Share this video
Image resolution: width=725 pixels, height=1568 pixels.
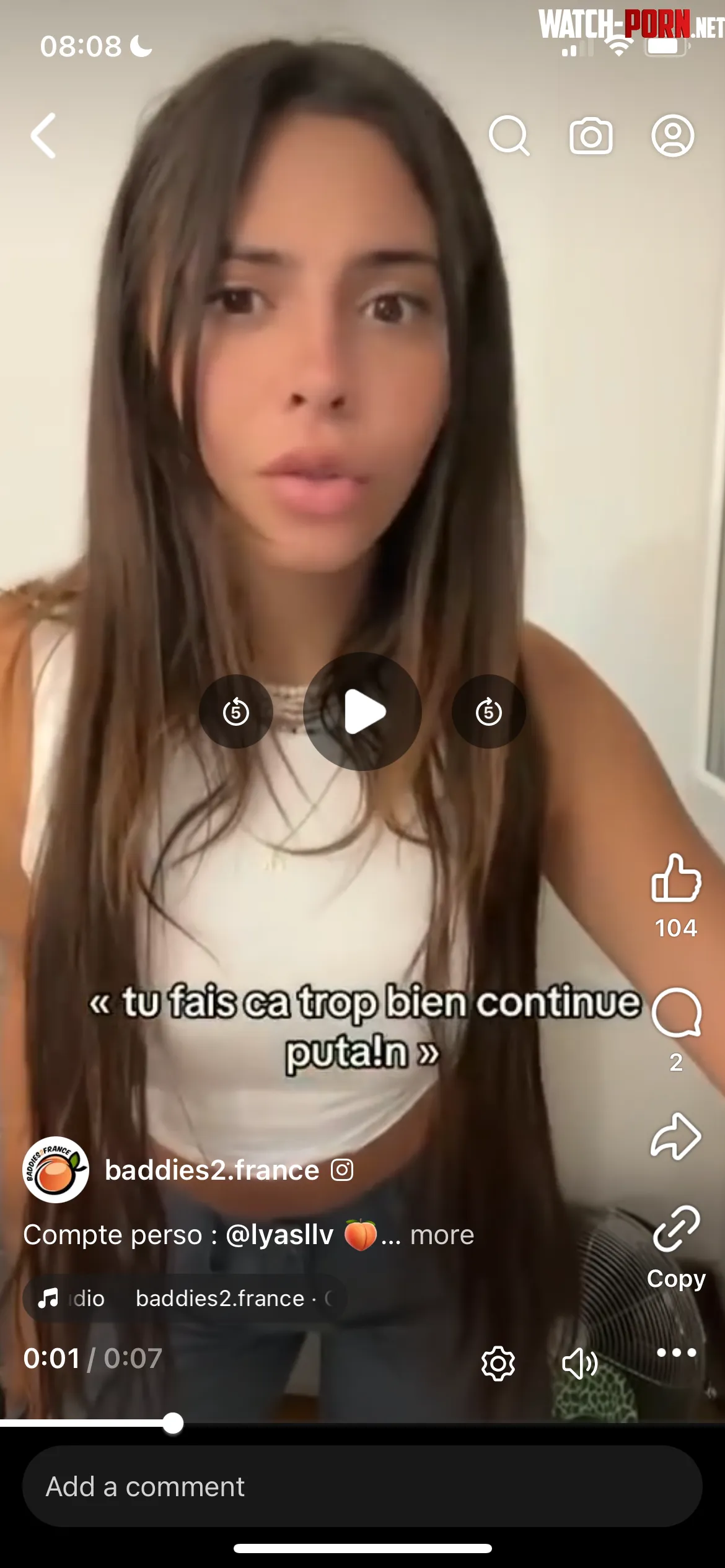675,1136
